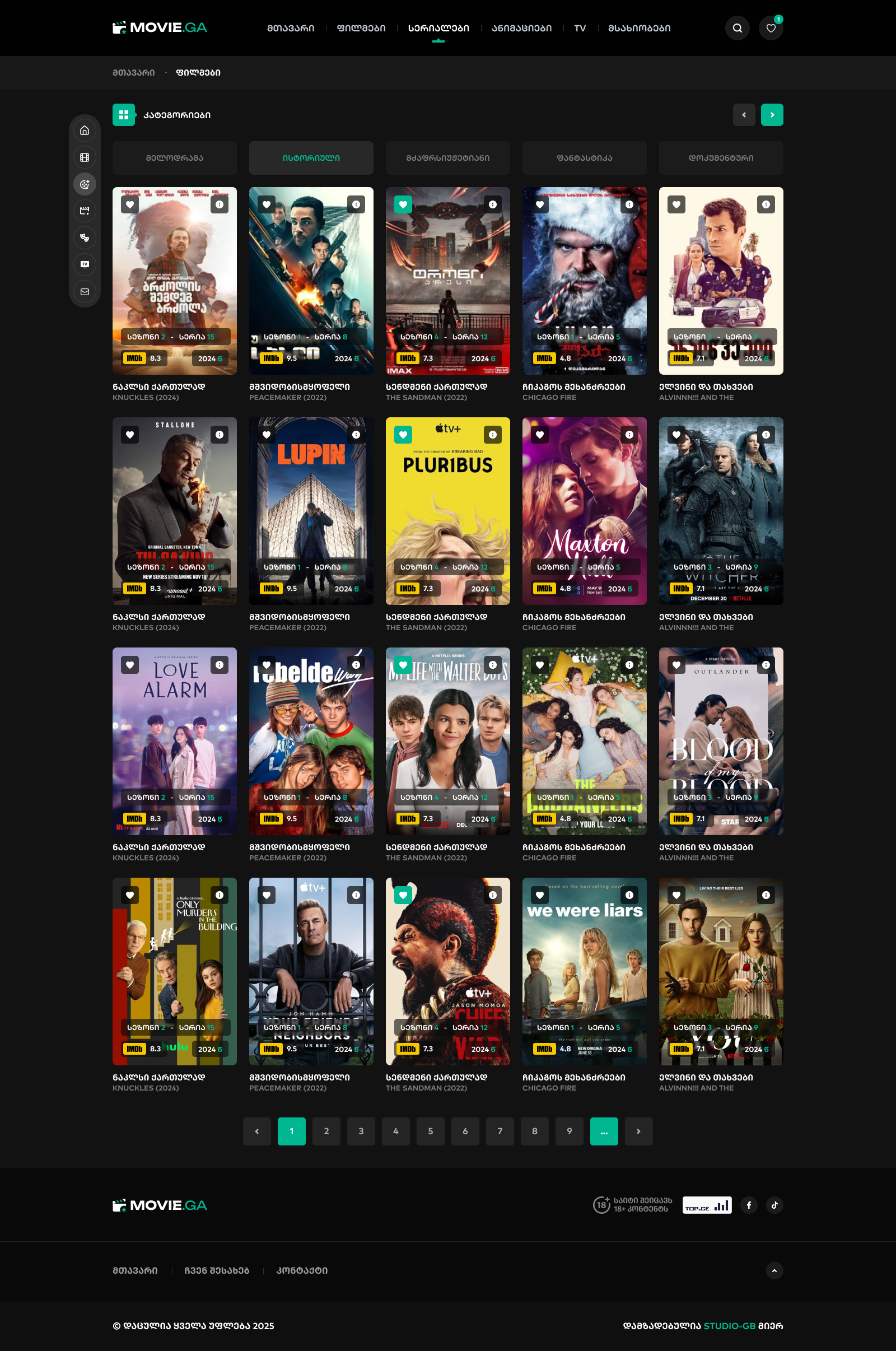Select the ფანტასტიკა category chip

(x=584, y=158)
